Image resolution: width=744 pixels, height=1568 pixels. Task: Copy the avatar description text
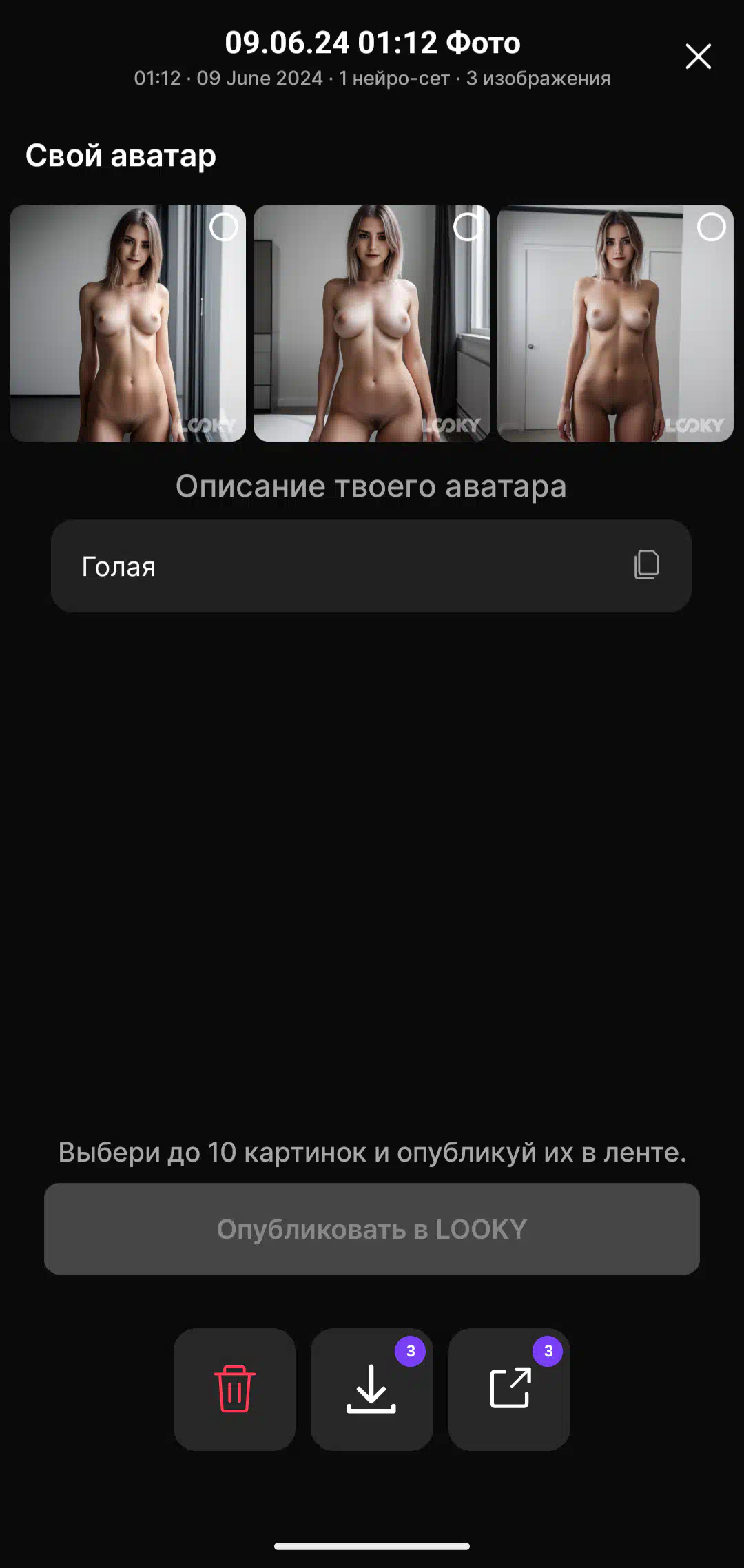[x=646, y=565]
